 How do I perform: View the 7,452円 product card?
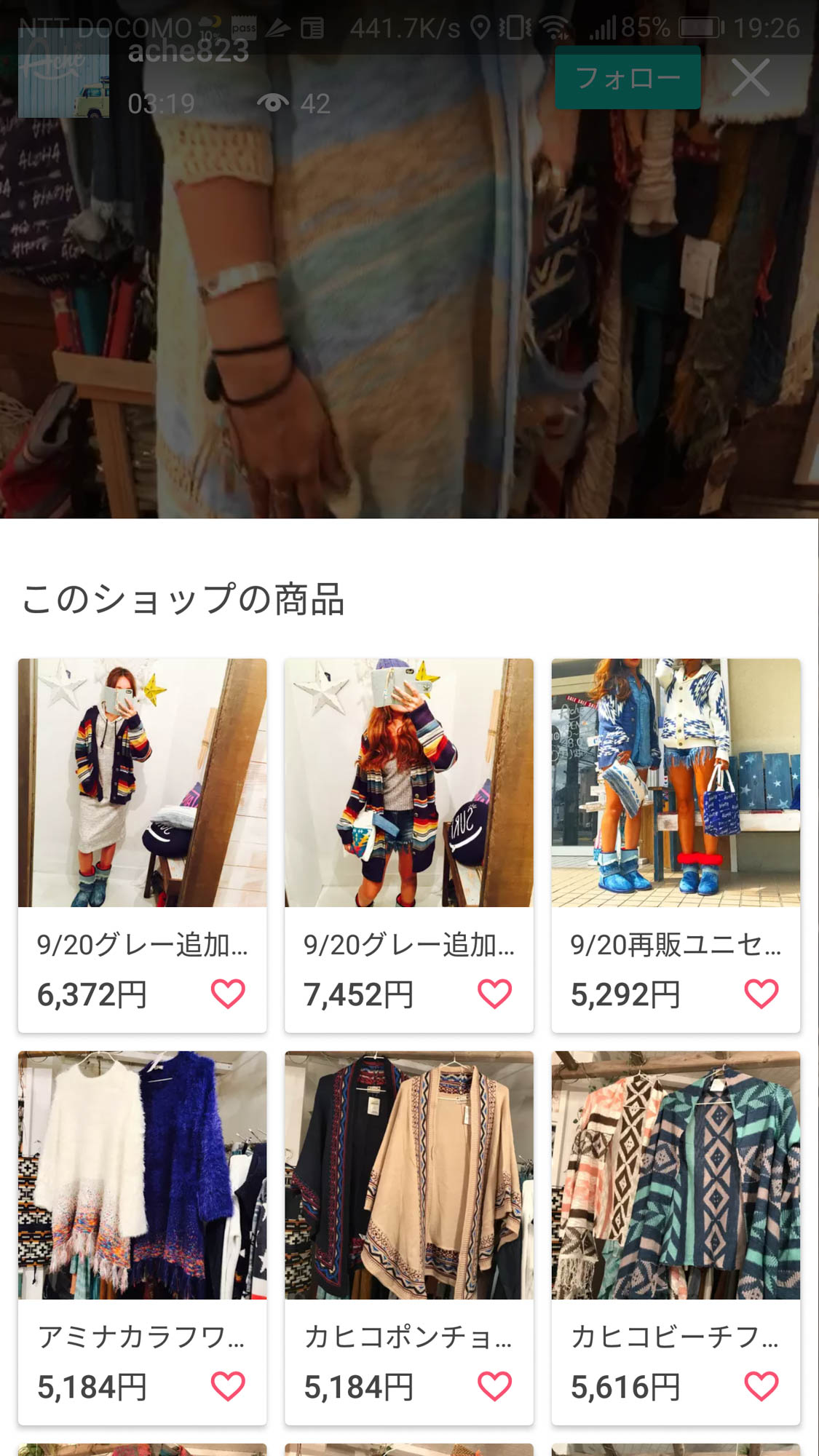pyautogui.click(x=408, y=783)
